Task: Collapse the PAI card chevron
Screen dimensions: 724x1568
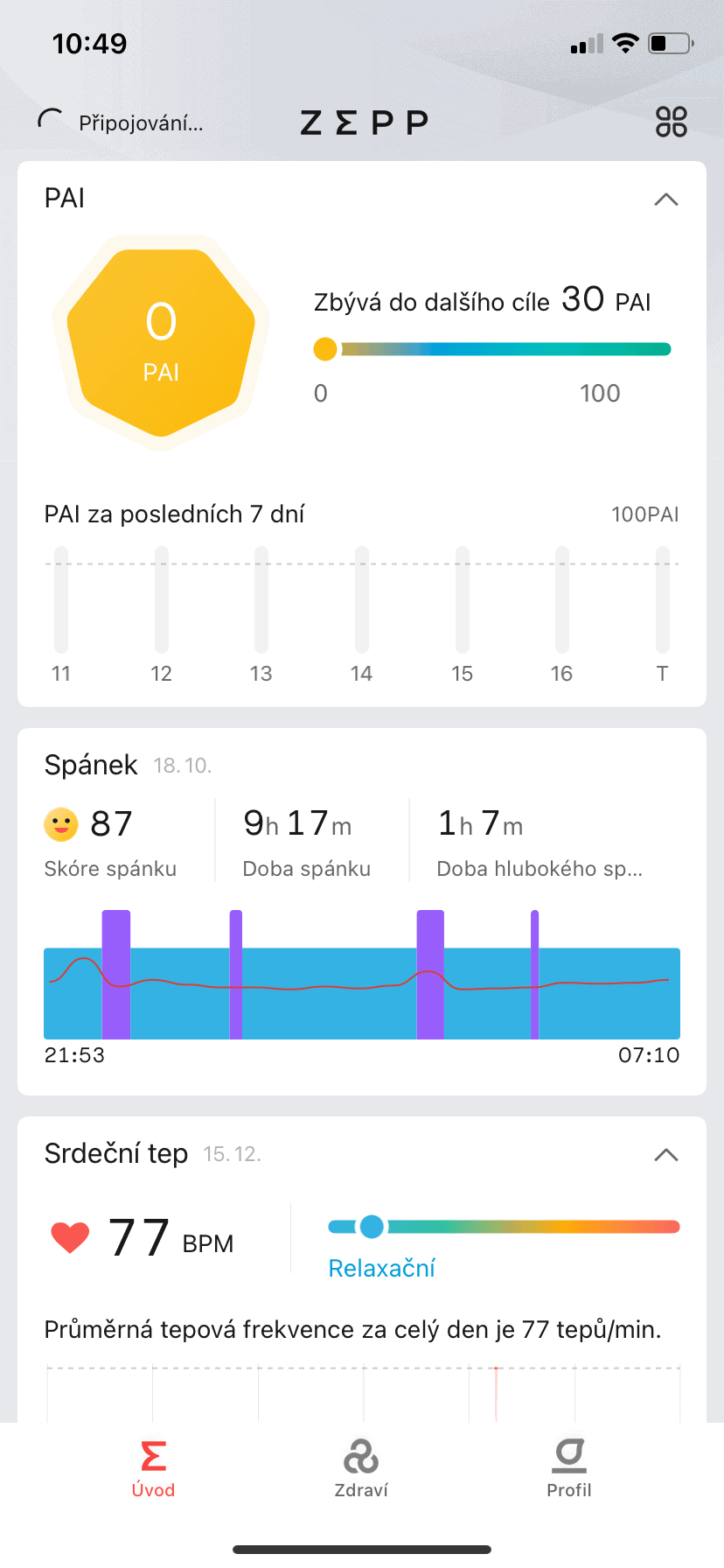Action: (x=665, y=199)
